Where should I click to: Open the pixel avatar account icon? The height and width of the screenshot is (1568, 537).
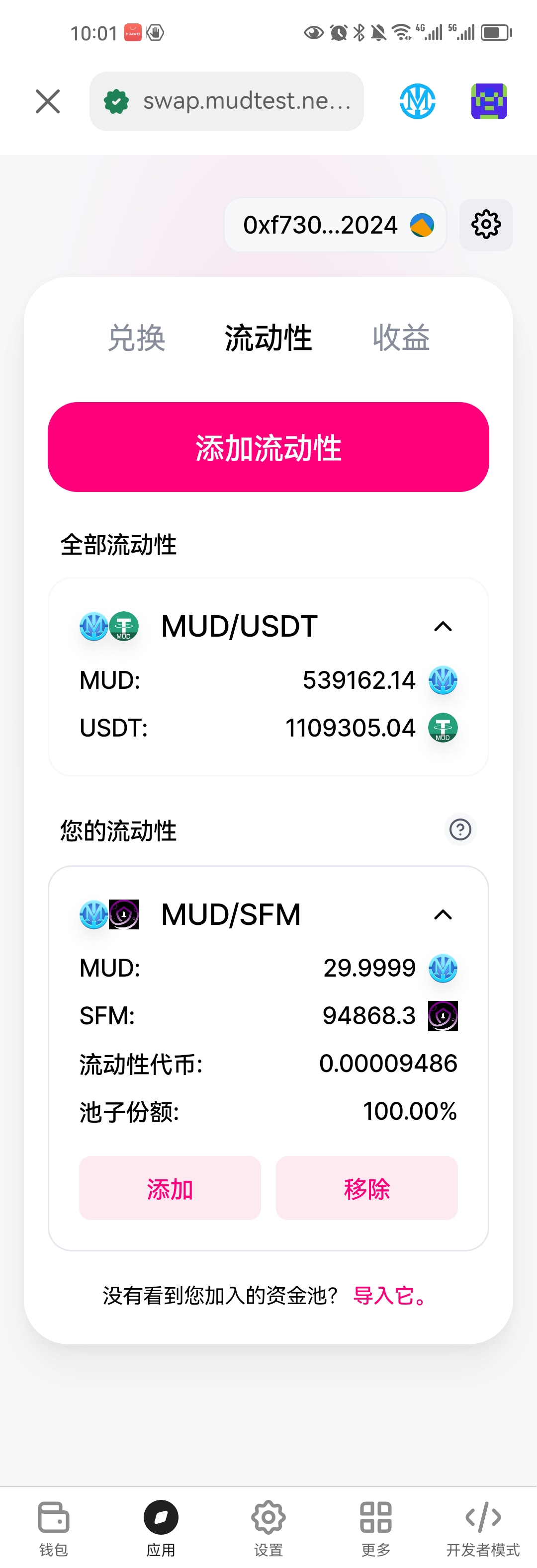pyautogui.click(x=489, y=101)
